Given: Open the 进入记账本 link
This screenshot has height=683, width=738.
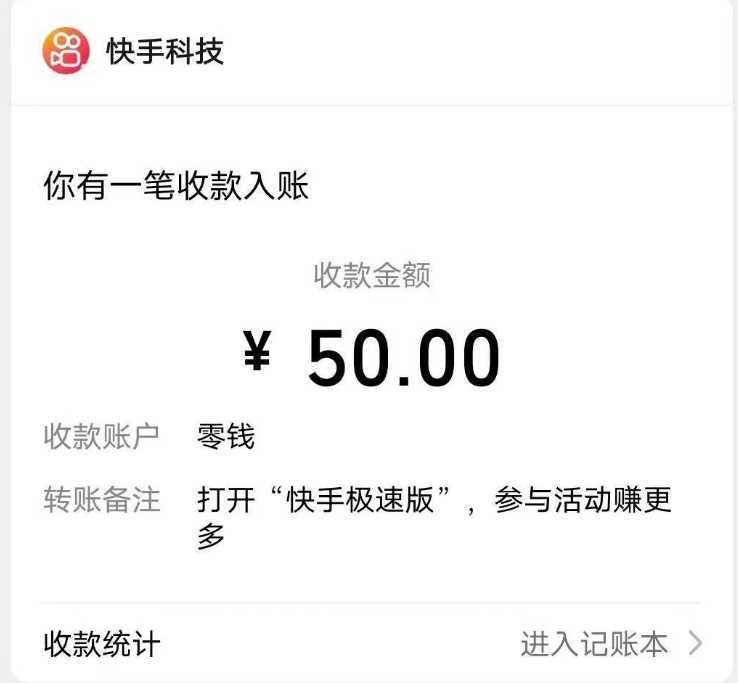Looking at the screenshot, I should coord(610,644).
